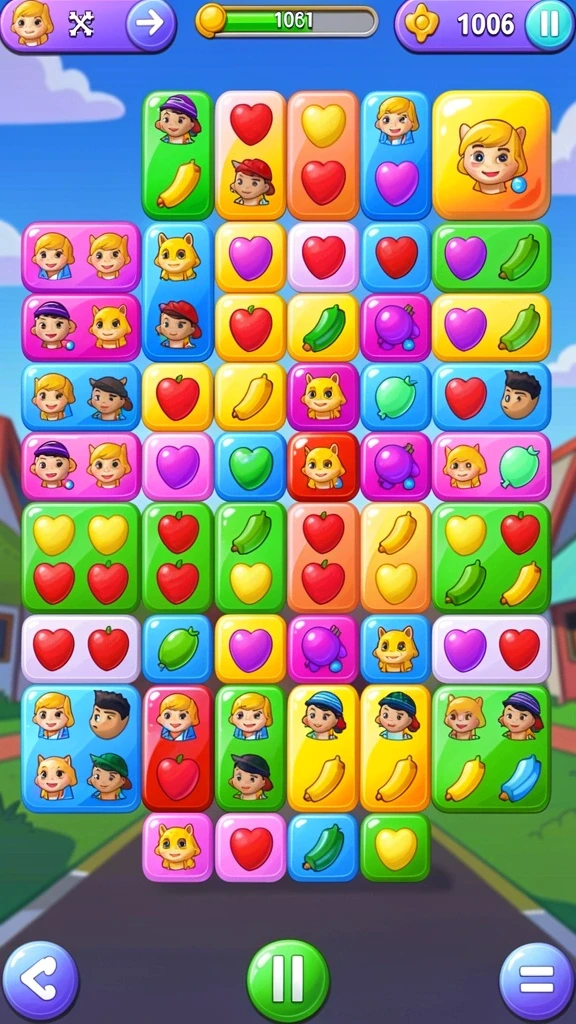Open the menu button at bottom right

(x=537, y=981)
